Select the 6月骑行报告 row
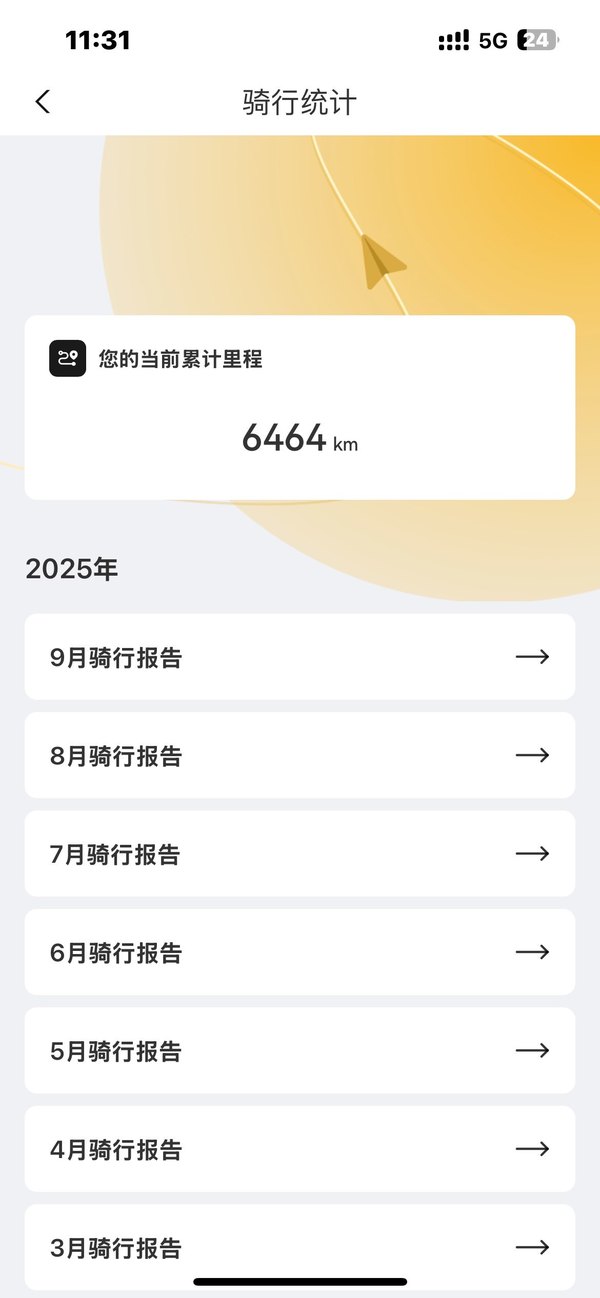 tap(300, 952)
